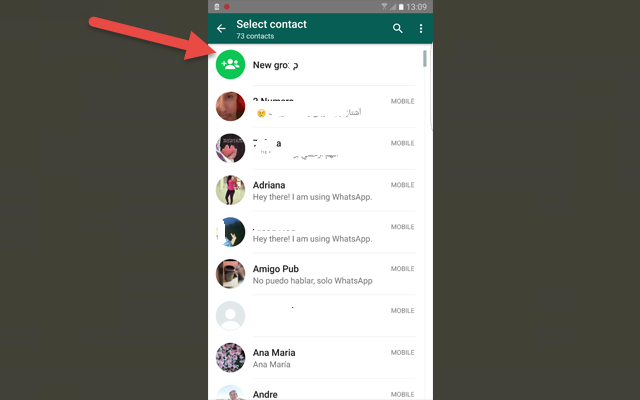Open the overflow menu
Viewport: 640px width, 400px height.
[x=421, y=29]
